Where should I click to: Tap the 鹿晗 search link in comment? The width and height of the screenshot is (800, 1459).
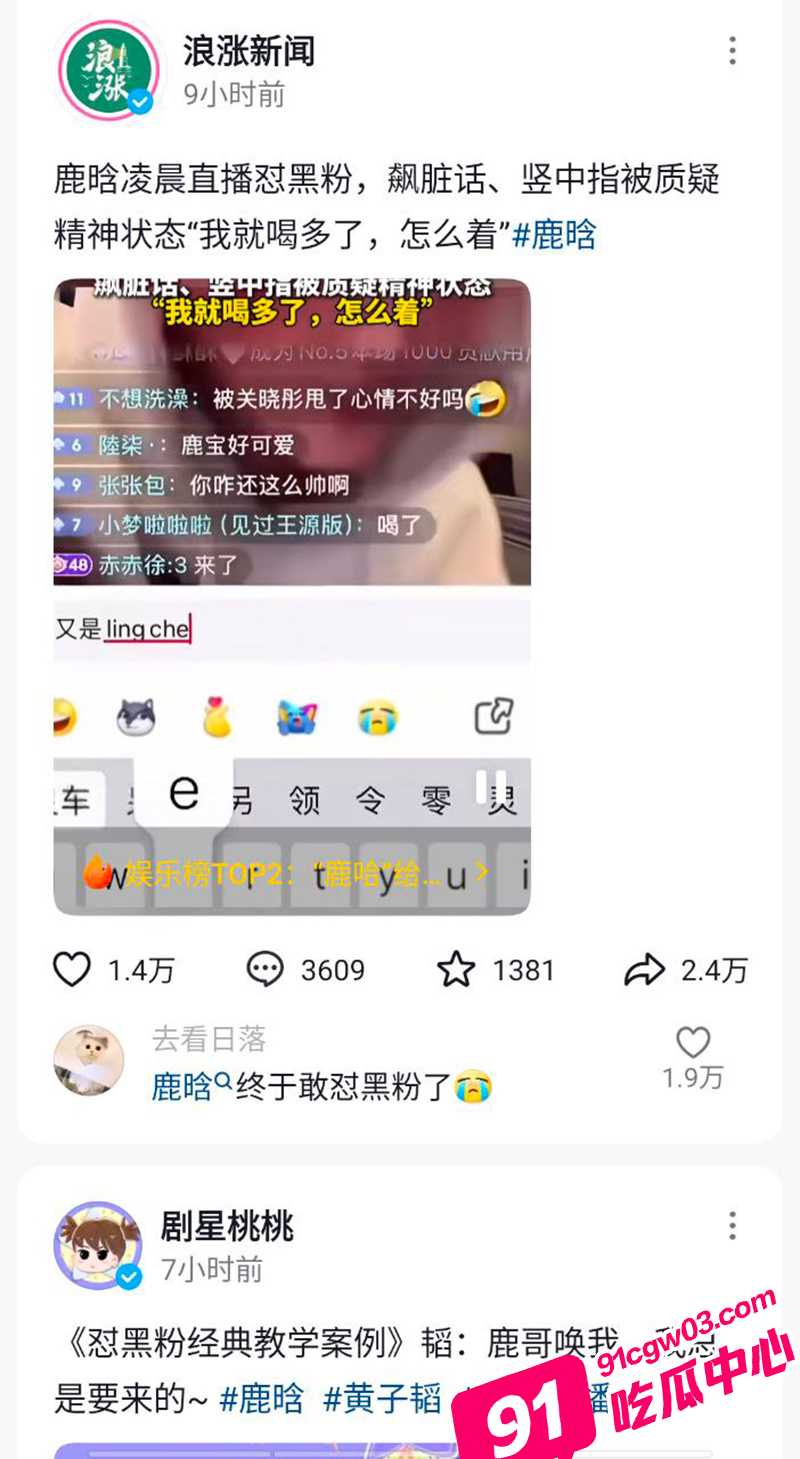[x=192, y=1087]
